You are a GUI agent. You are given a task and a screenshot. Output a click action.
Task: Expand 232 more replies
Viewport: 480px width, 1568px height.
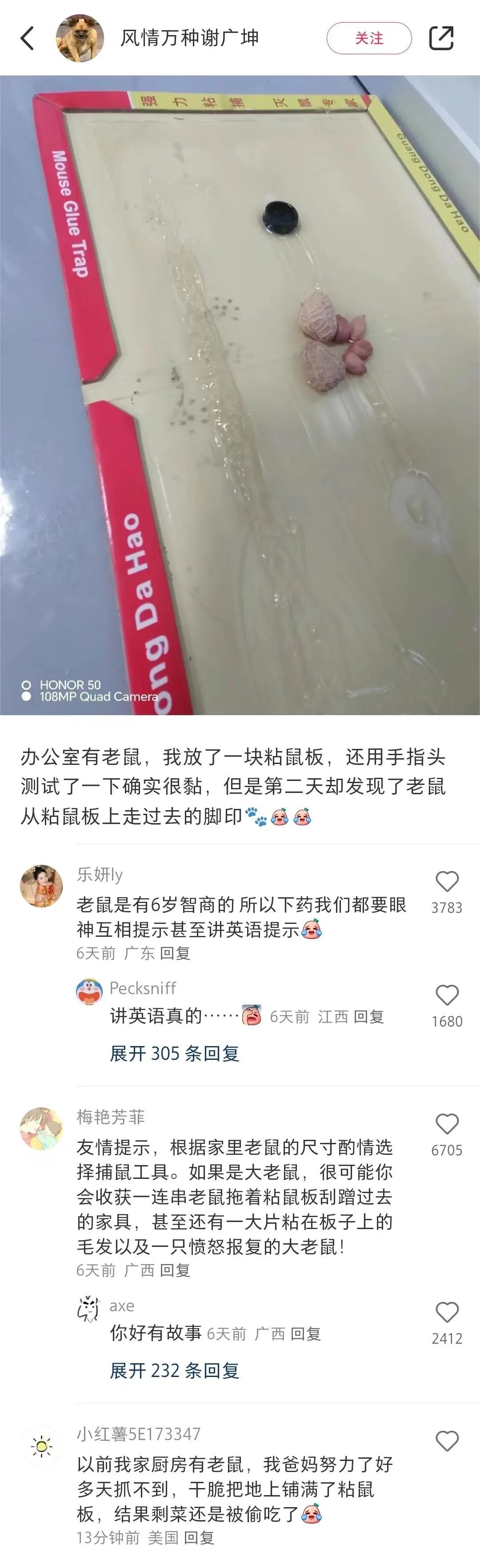pos(174,1371)
